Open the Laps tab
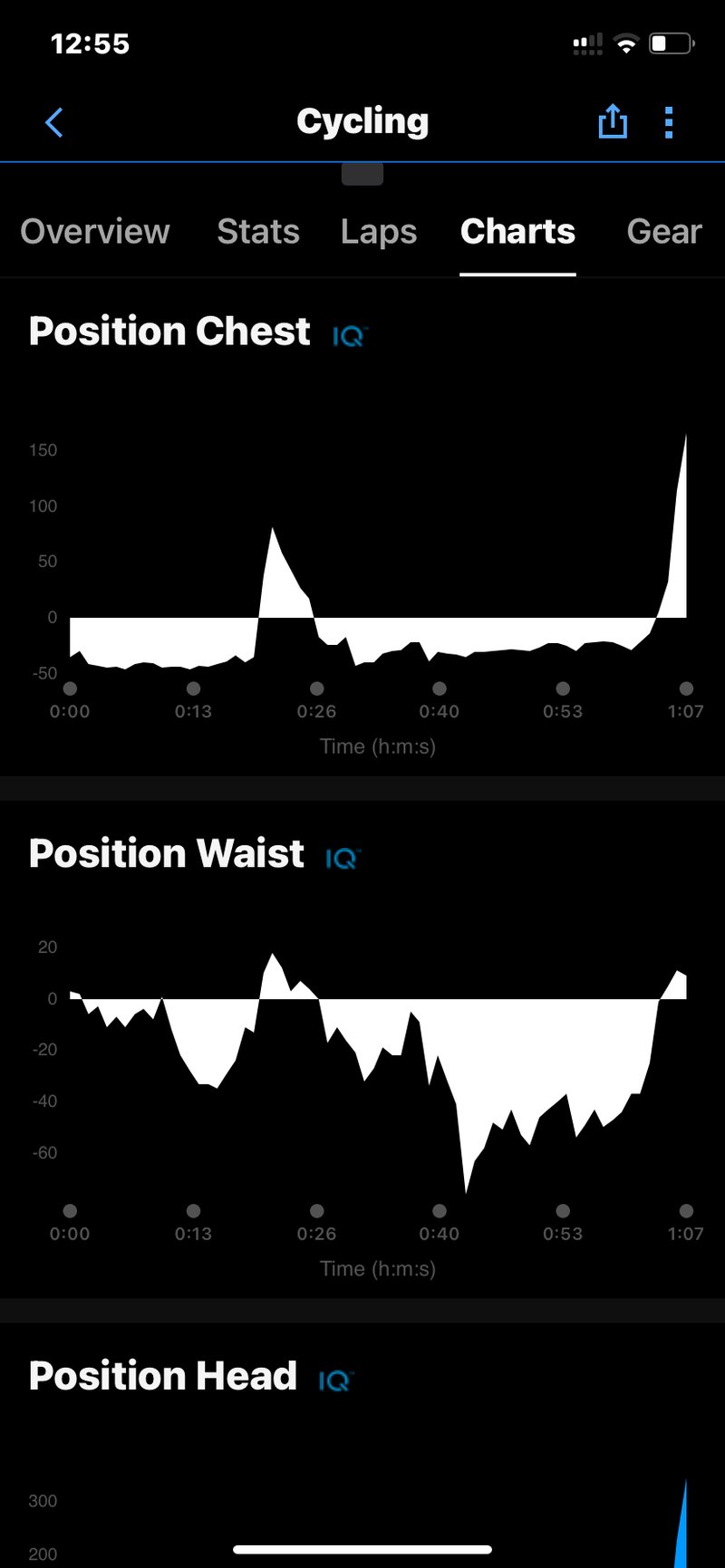The width and height of the screenshot is (725, 1568). (379, 232)
